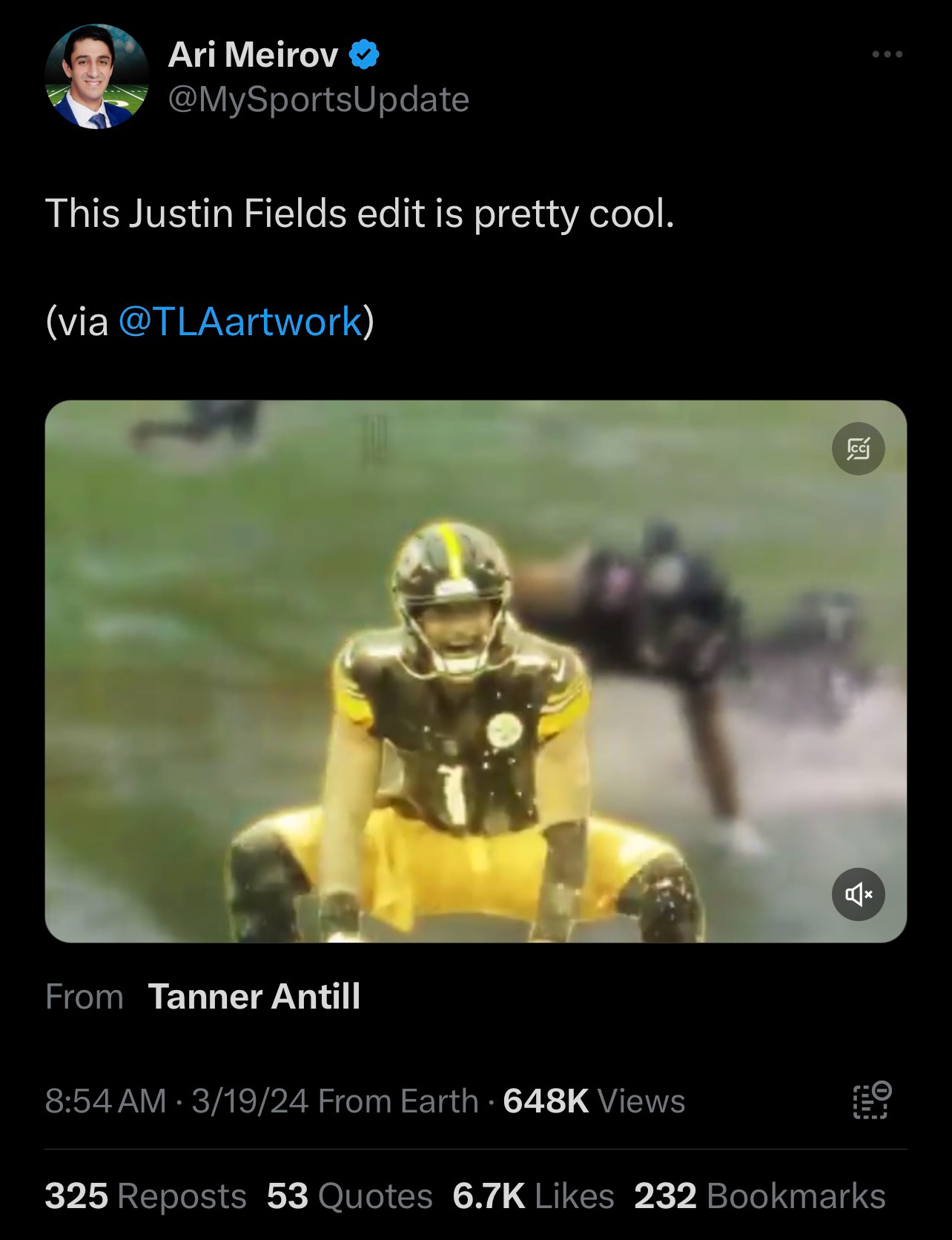This screenshot has width=952, height=1240.
Task: Open Ari Meirov's profile picture
Action: tap(97, 76)
